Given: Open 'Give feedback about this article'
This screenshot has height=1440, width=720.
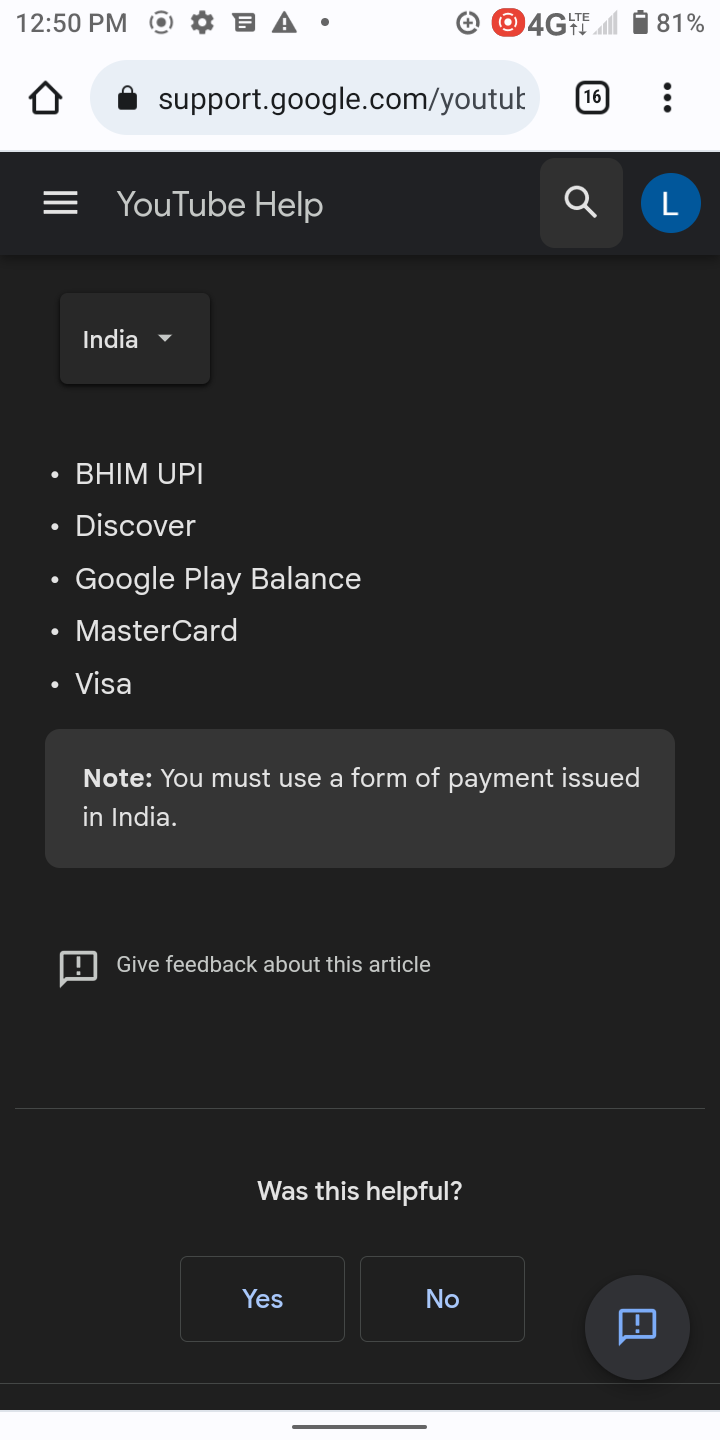Looking at the screenshot, I should click(x=273, y=964).
